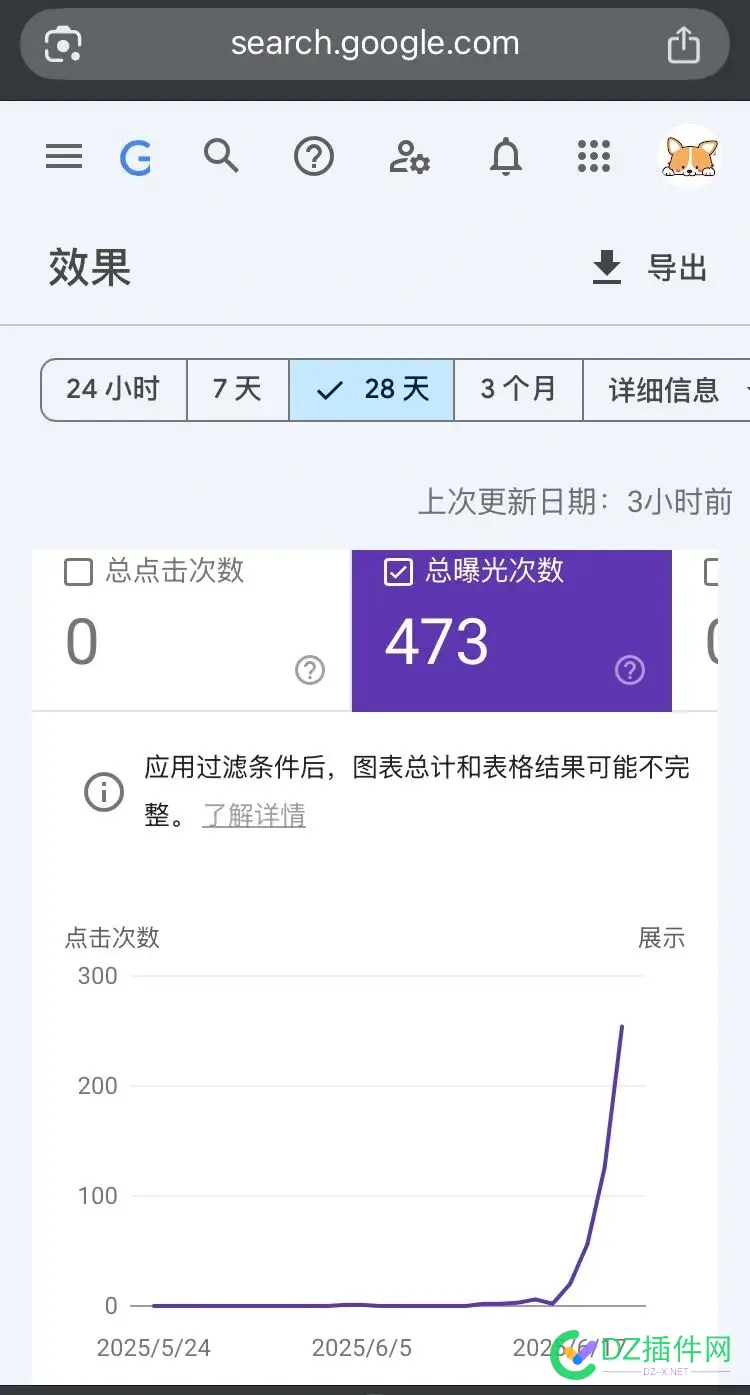Viewport: 750px width, 1395px height.
Task: Select the 24 小时 date range
Action: coord(113,389)
